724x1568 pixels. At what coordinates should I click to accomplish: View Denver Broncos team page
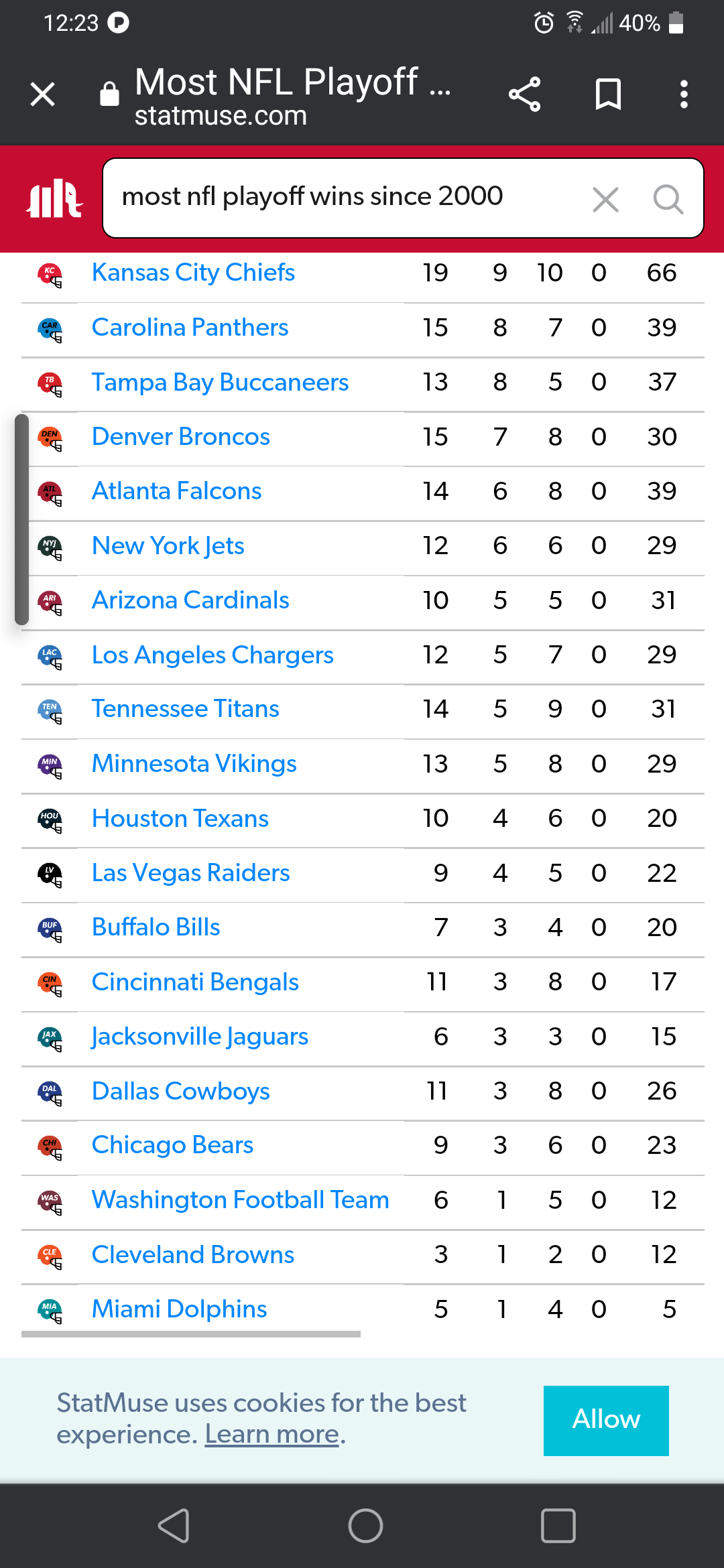[180, 437]
